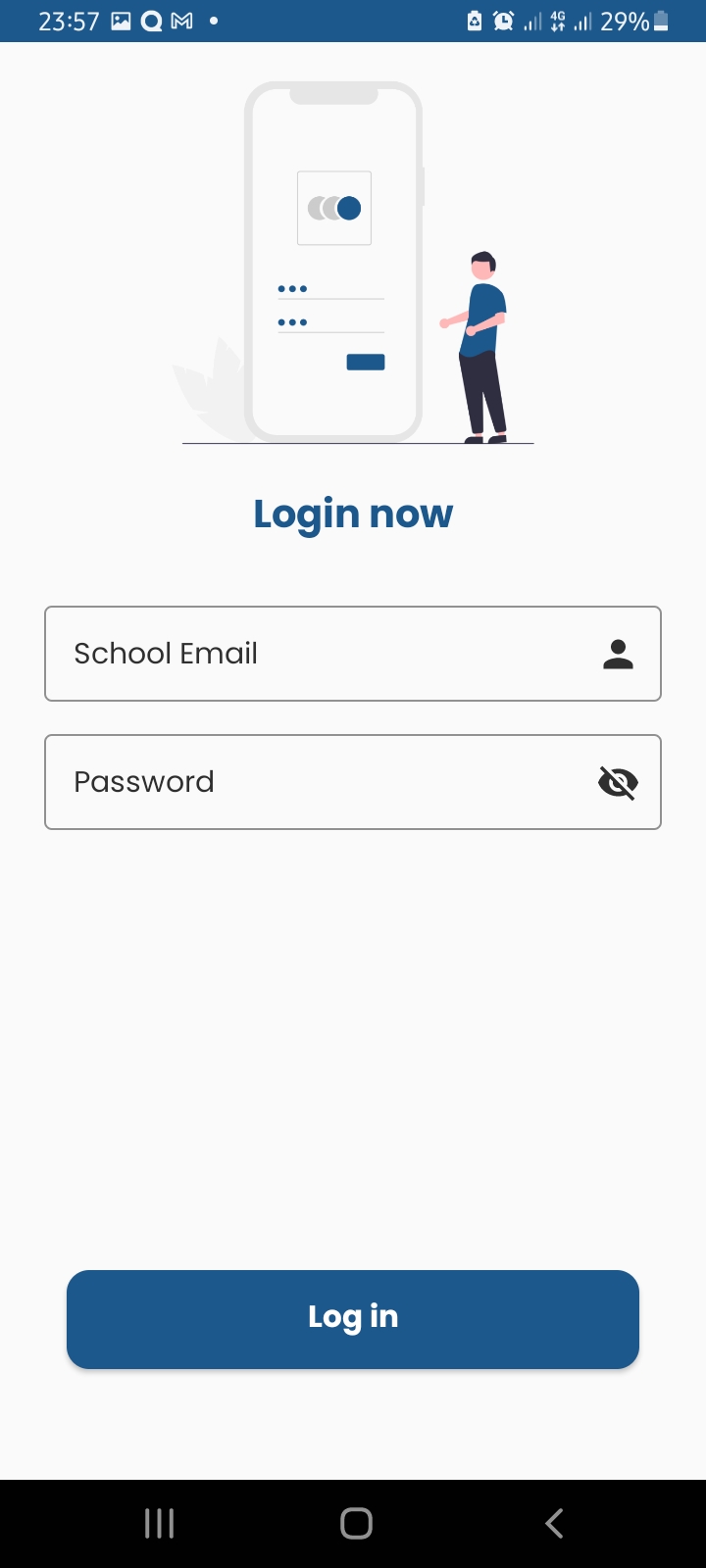
Task: Tap the Password input field
Action: point(314,782)
